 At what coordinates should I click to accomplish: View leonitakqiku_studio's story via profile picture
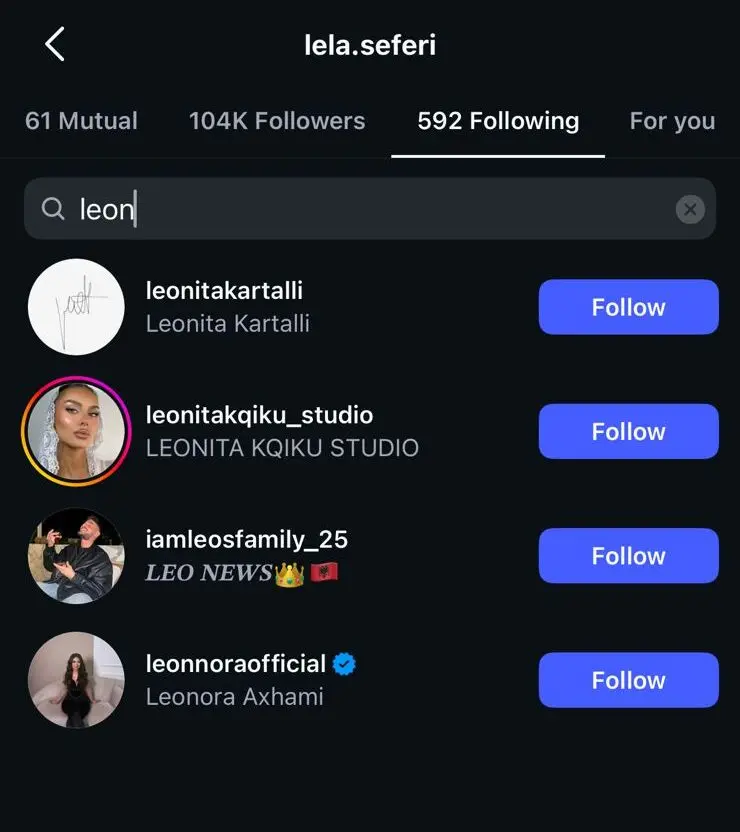coord(76,431)
